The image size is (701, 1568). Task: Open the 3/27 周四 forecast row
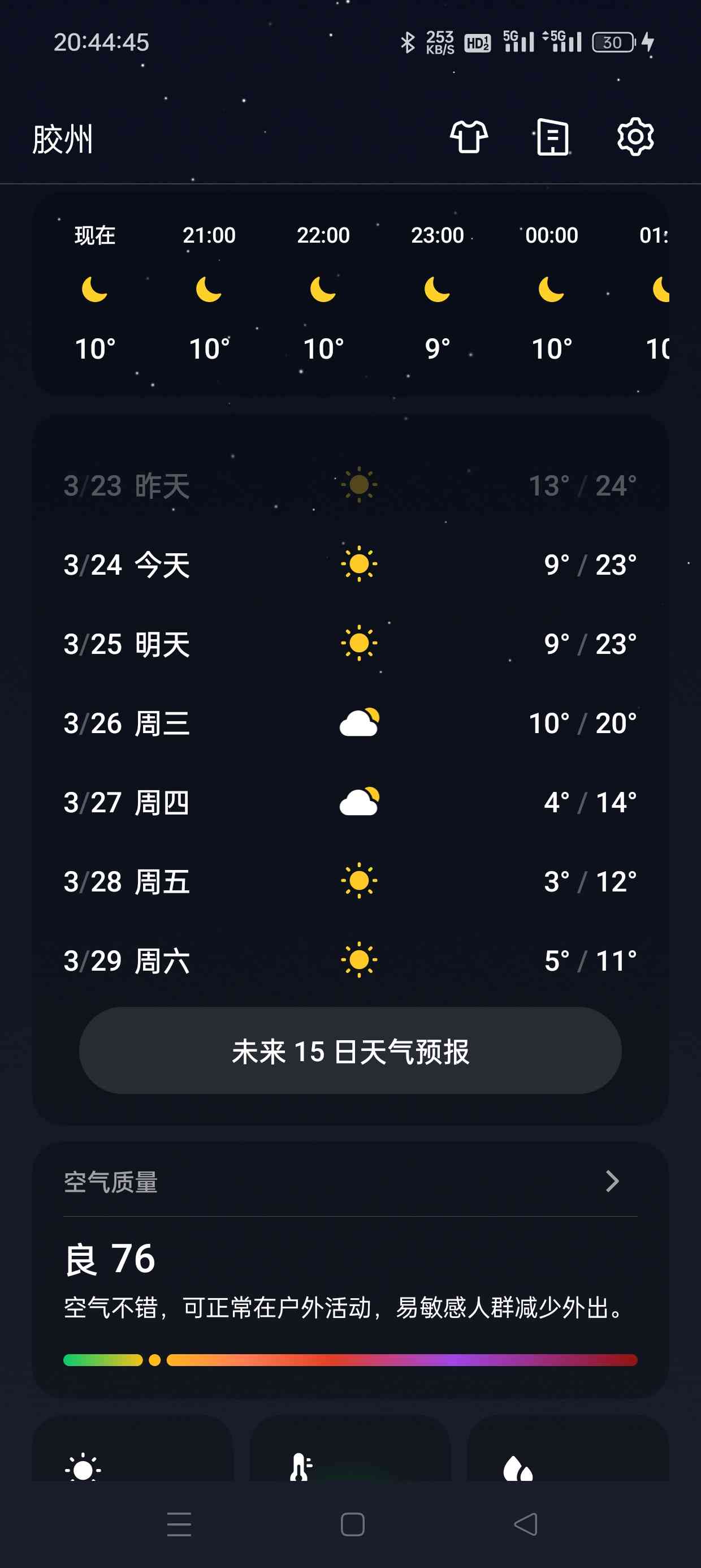[350, 802]
